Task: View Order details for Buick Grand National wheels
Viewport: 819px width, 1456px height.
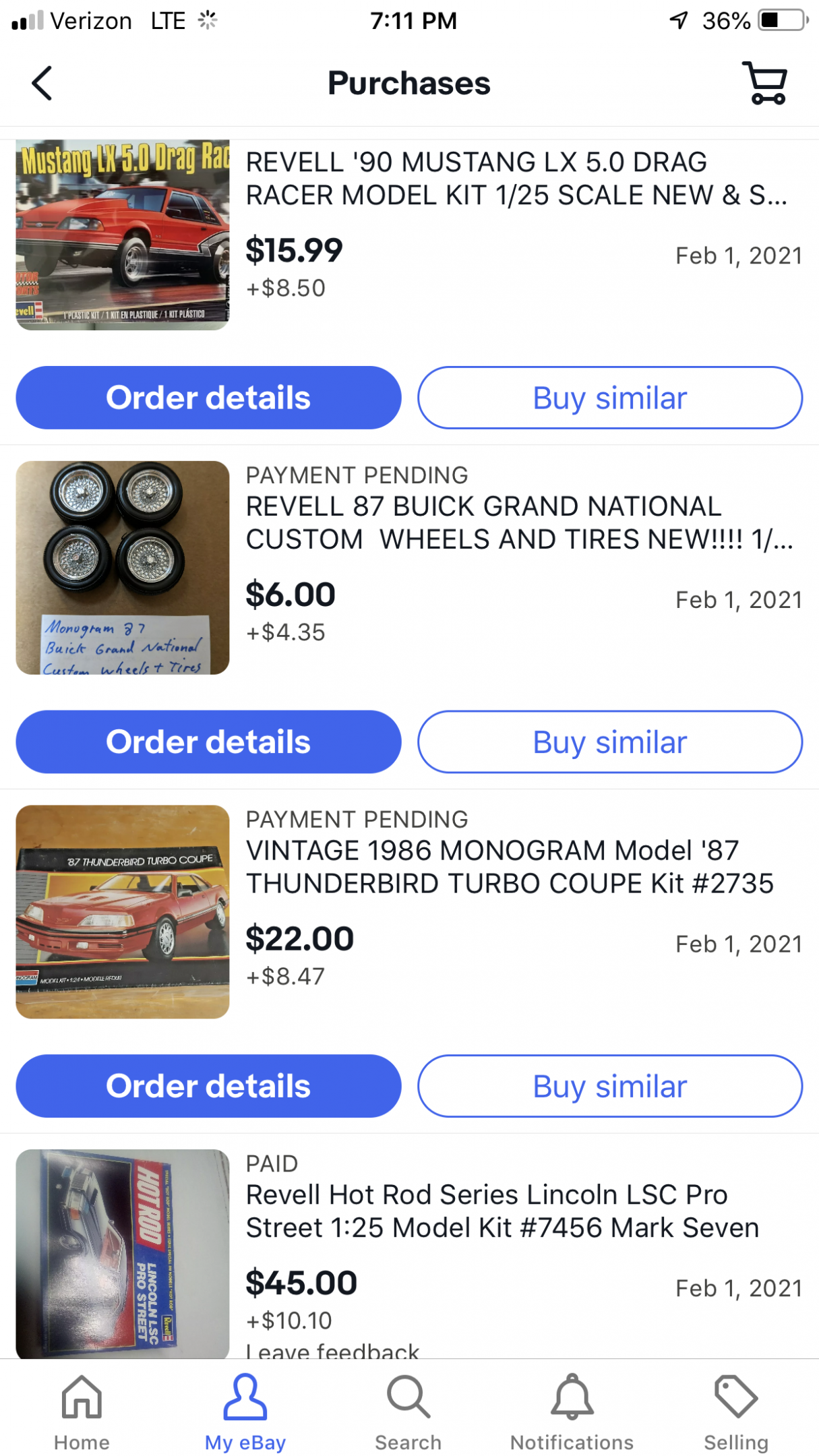Action: coord(208,741)
